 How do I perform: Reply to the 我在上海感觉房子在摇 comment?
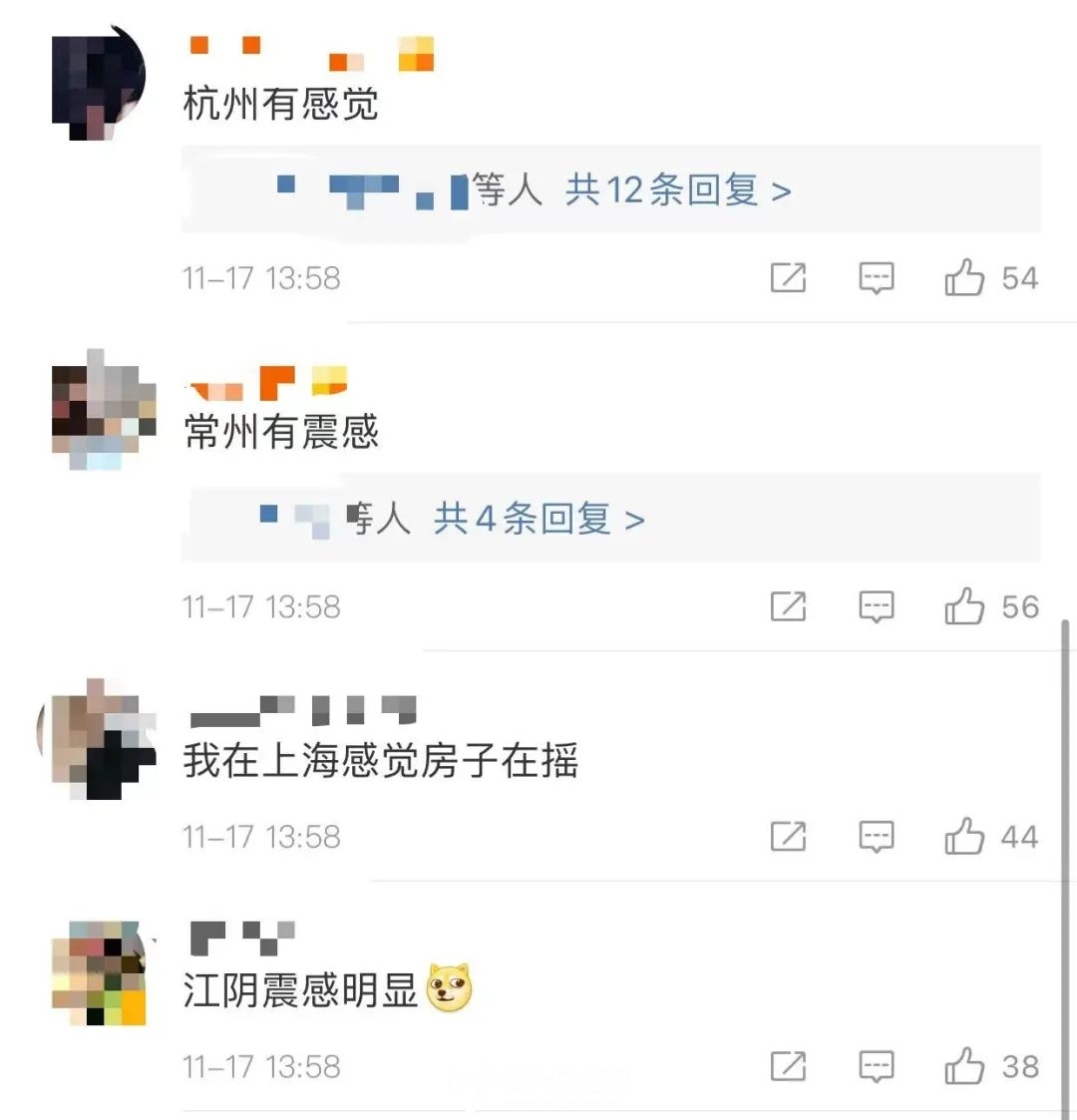coord(877,836)
